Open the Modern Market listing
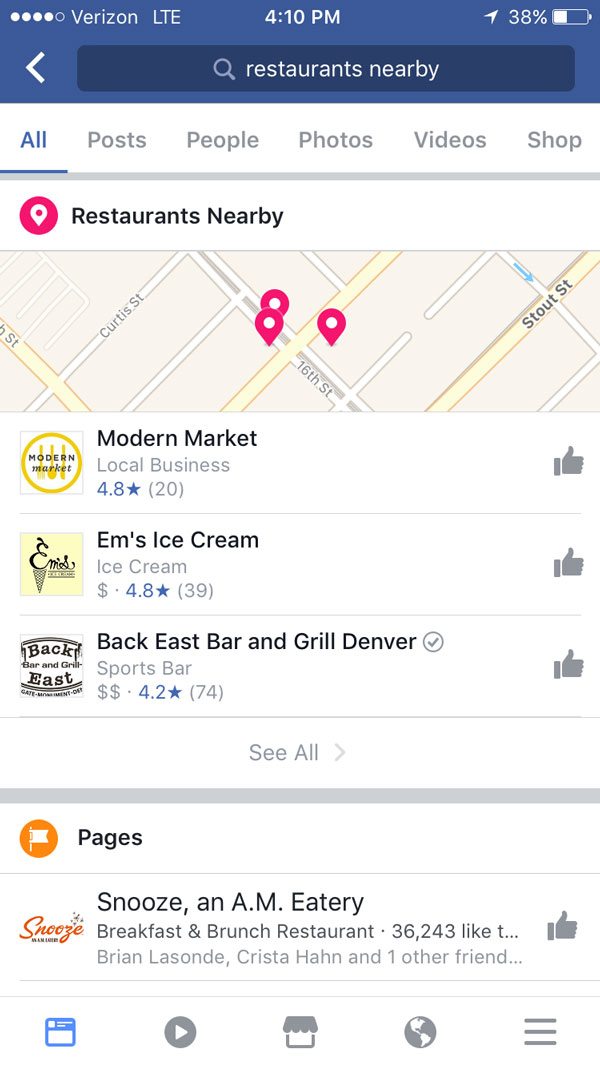Viewport: 600px width, 1067px height. coord(300,463)
